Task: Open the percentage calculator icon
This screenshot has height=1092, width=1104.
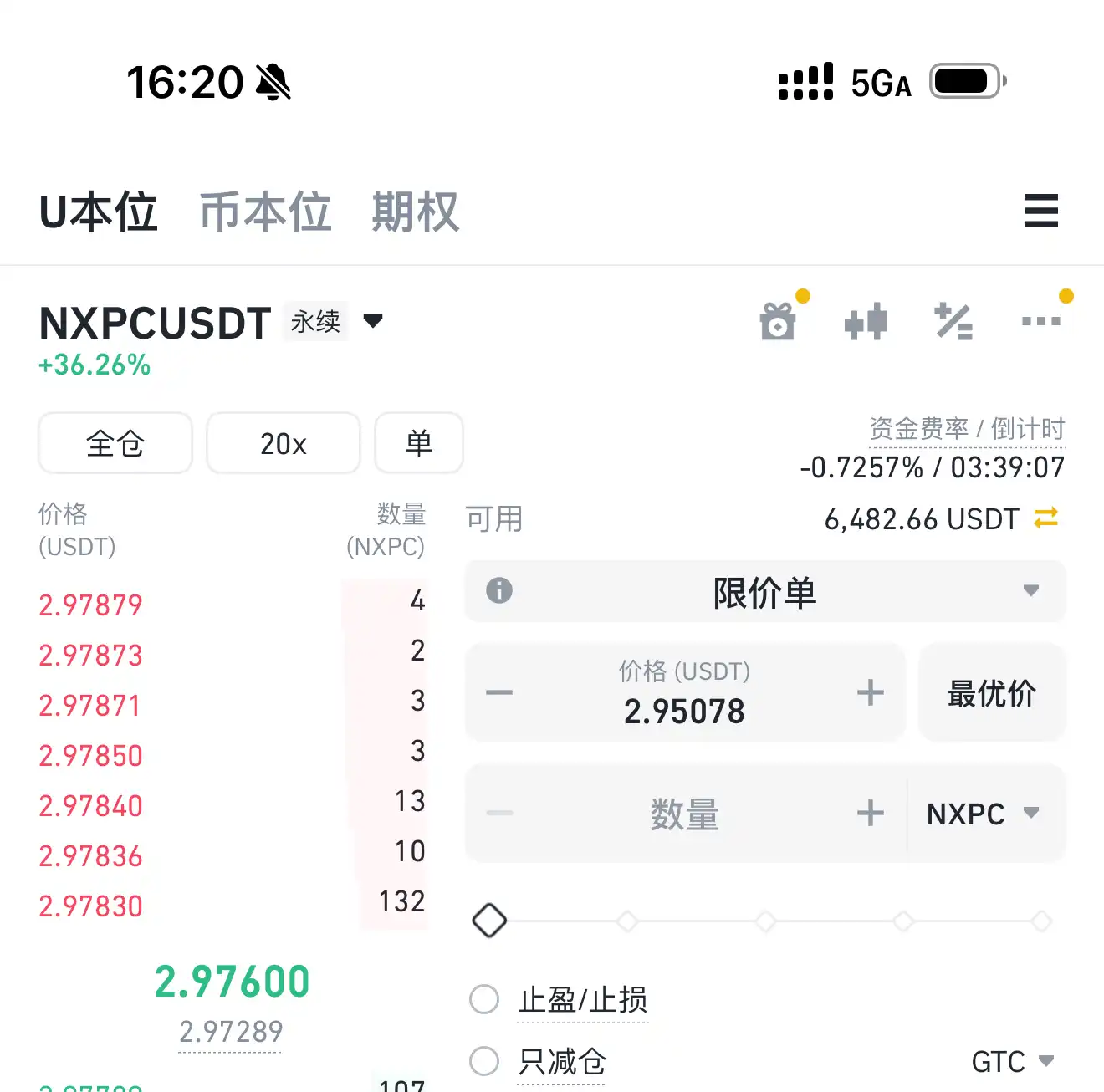Action: 953,321
